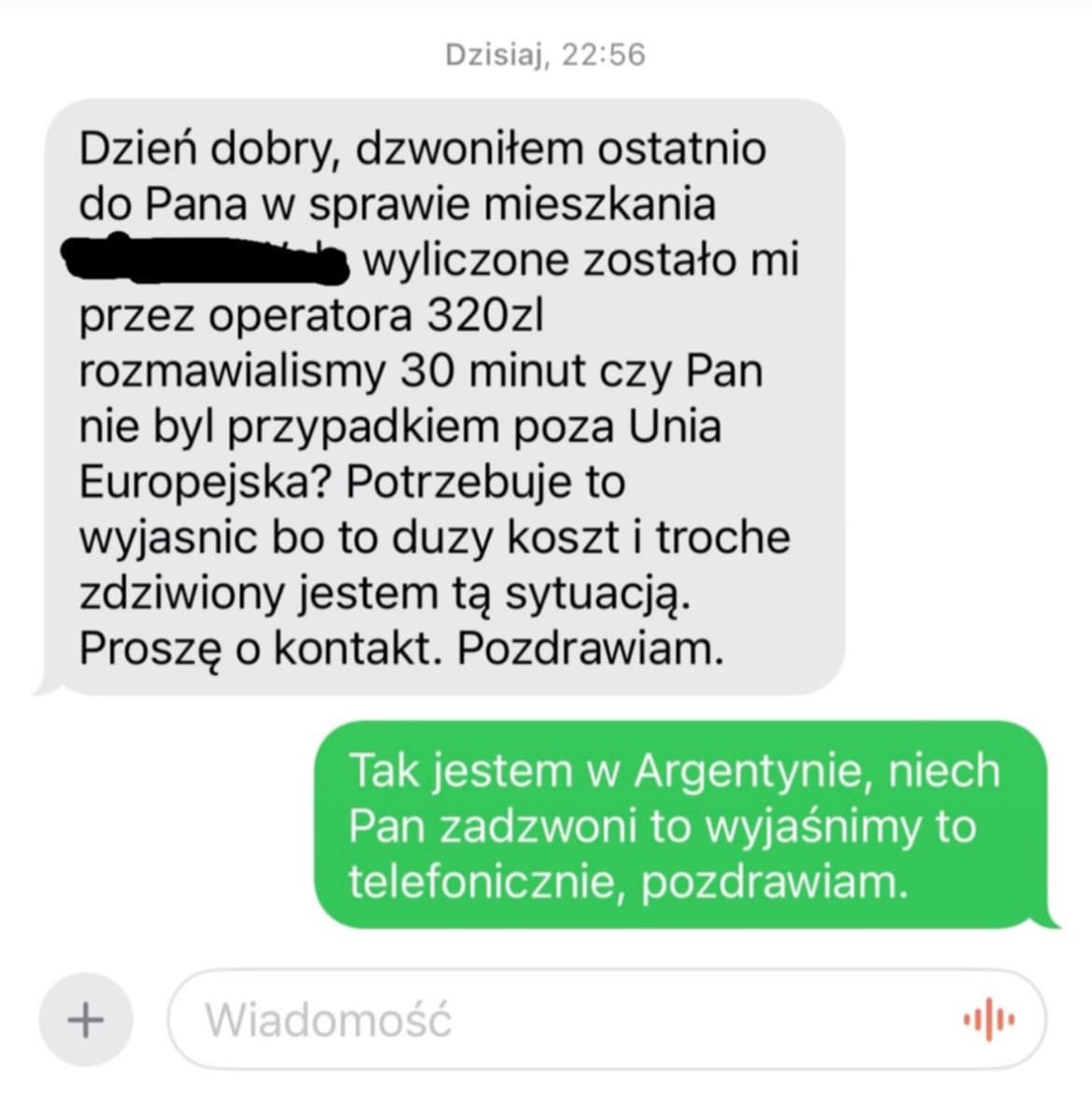This screenshot has width=1092, height=1102.
Task: Record a voice message with the waveform icon
Action: (x=988, y=1019)
